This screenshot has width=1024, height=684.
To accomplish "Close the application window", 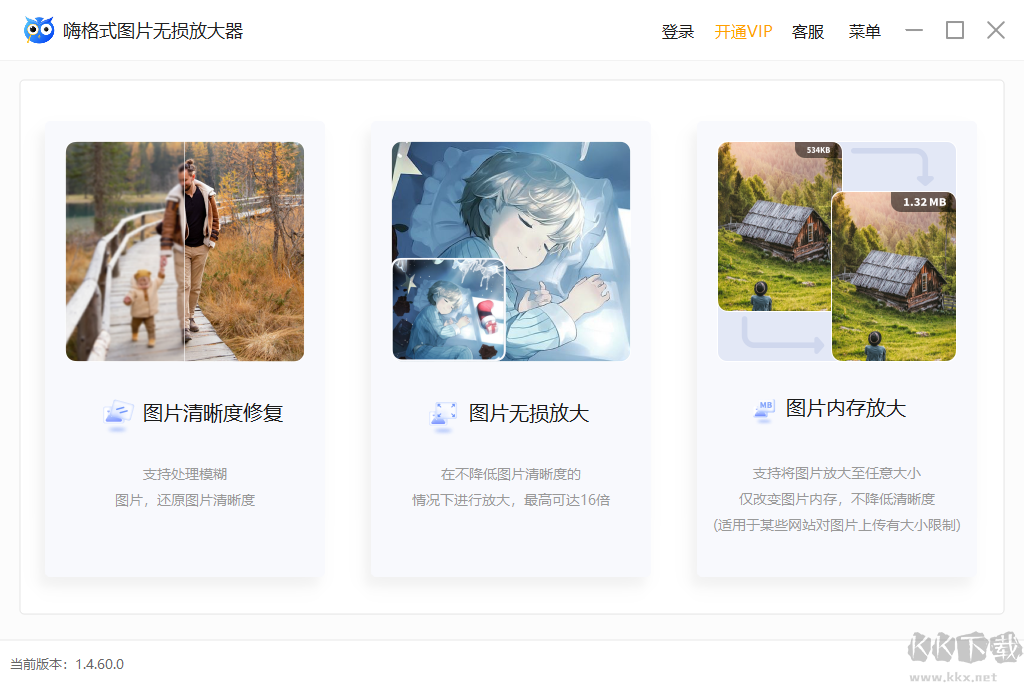I will pos(996,30).
